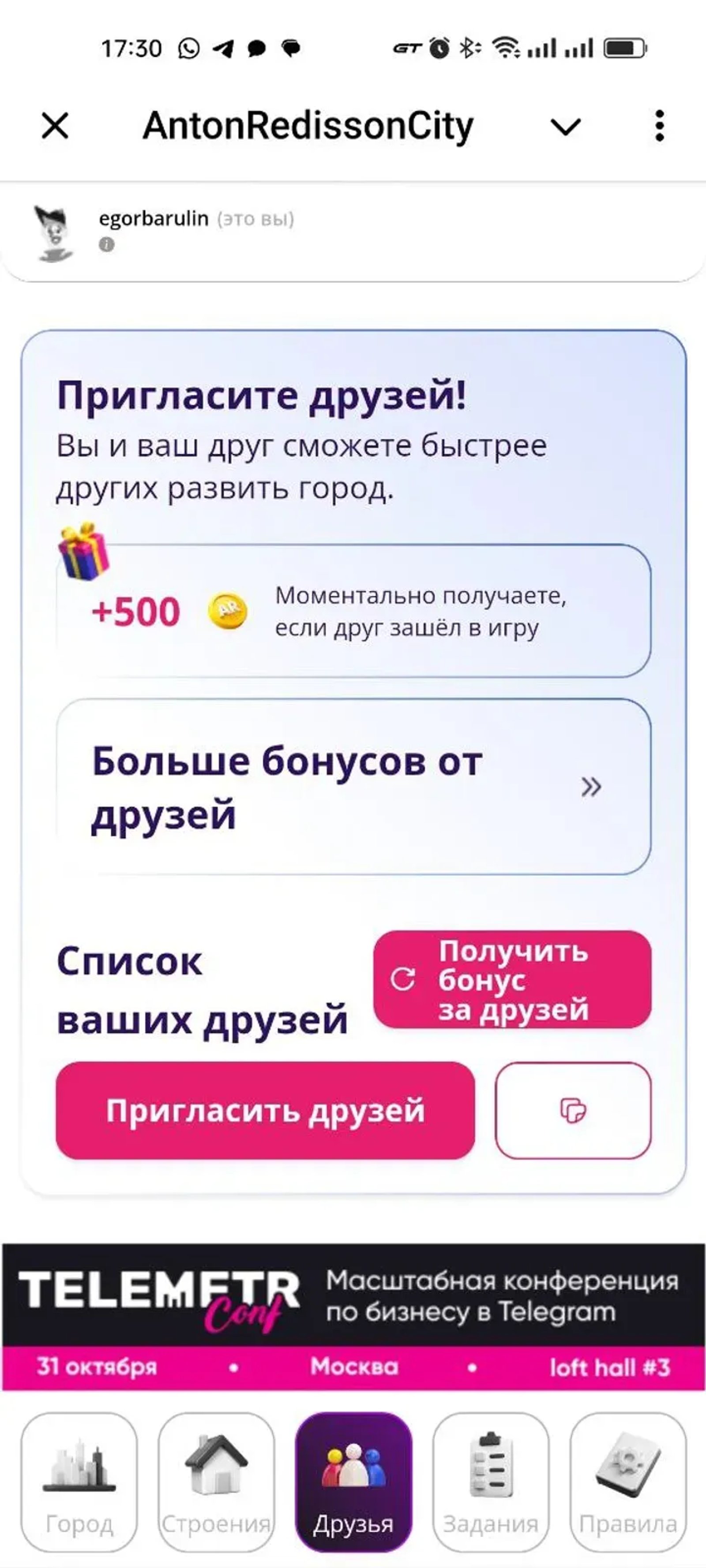Open the Правила gear icon

[x=626, y=1464]
